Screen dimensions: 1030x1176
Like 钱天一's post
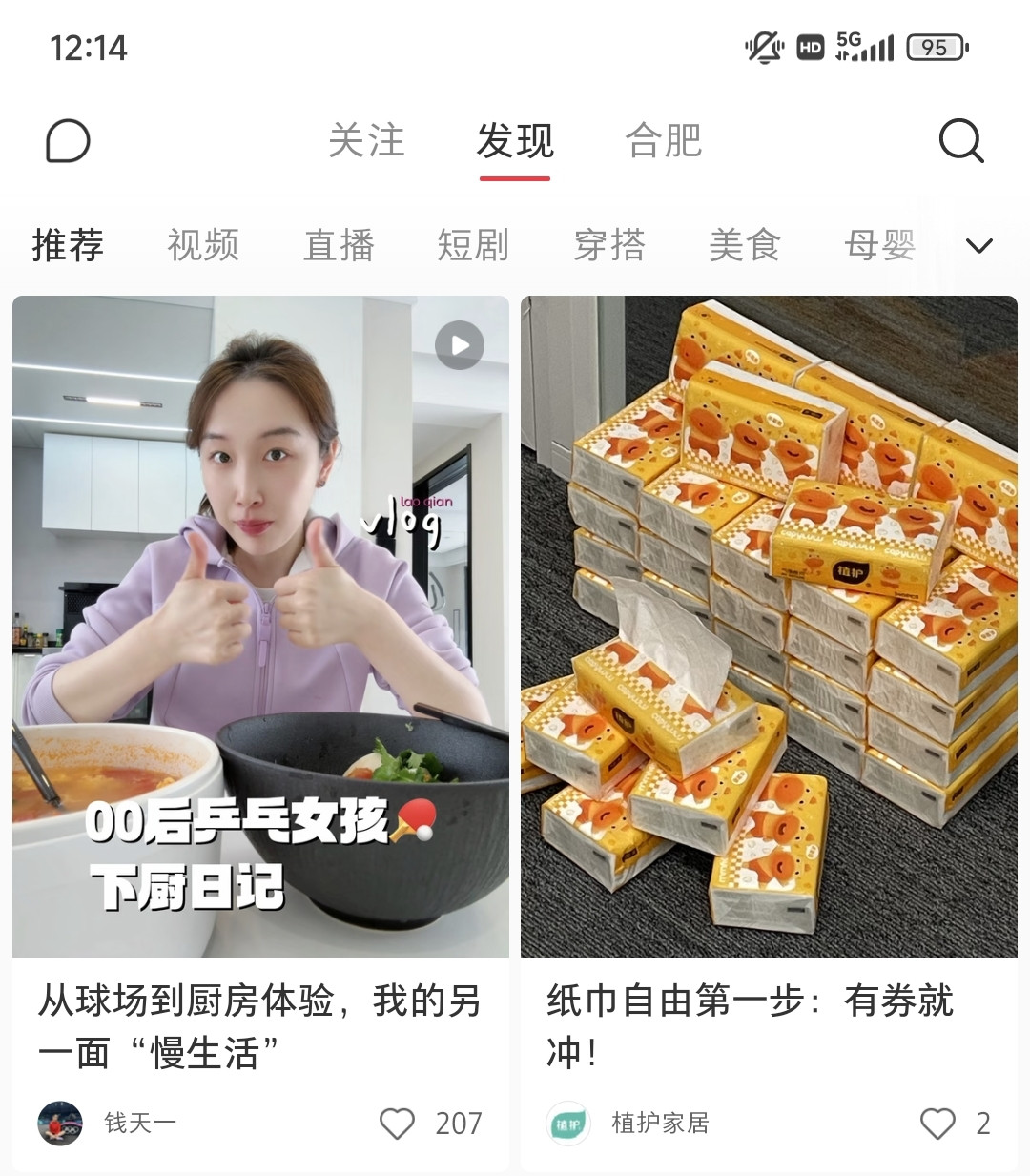[398, 1124]
